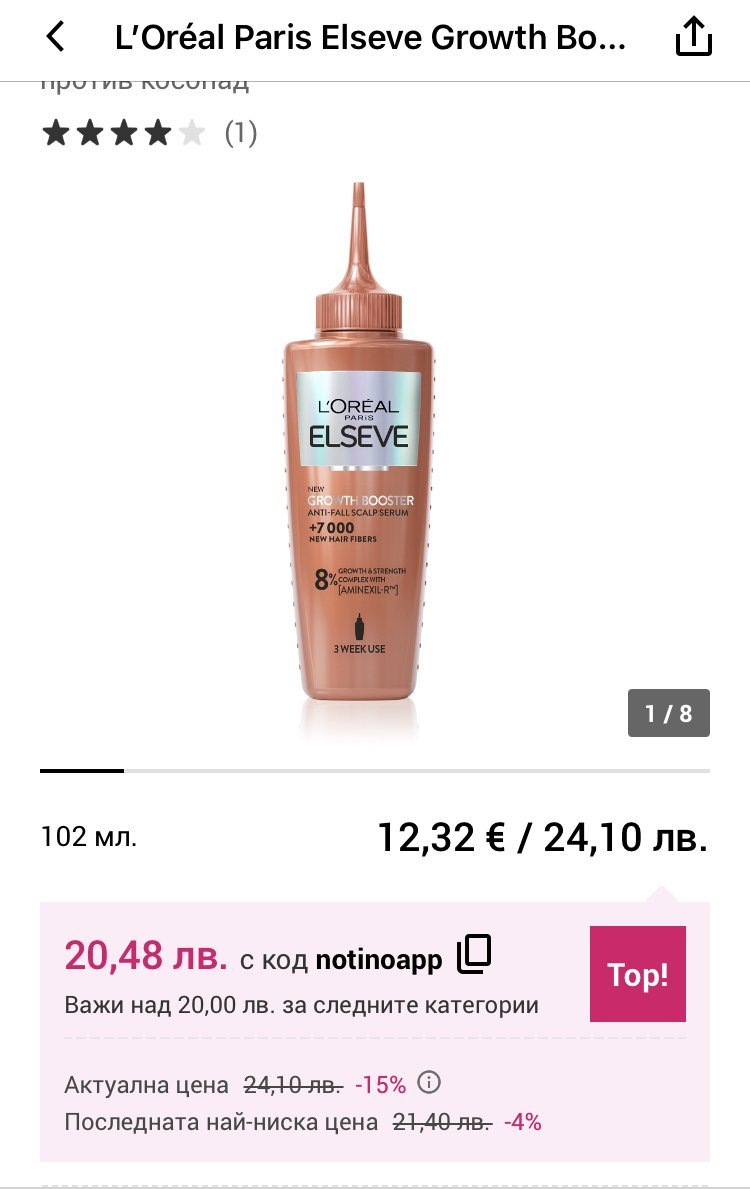Image resolution: width=750 pixels, height=1189 pixels.
Task: Copy the notinoapp promo code
Action: pos(474,956)
